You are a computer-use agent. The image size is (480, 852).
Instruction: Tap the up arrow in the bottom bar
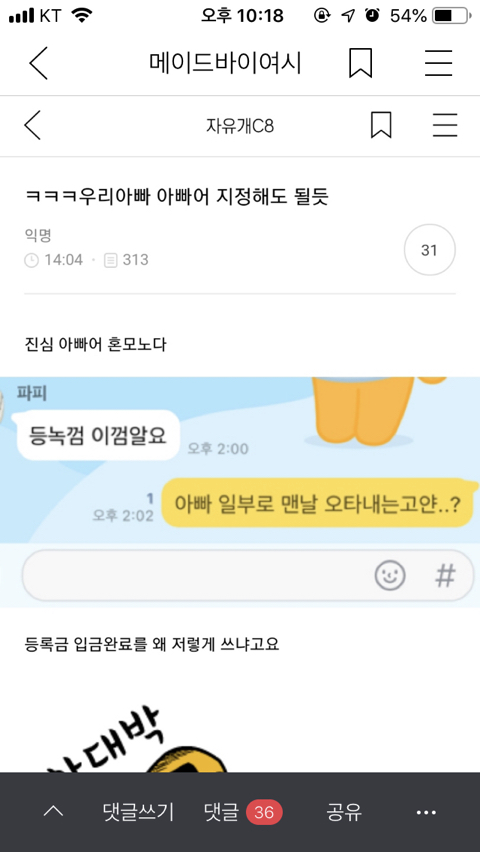53,812
